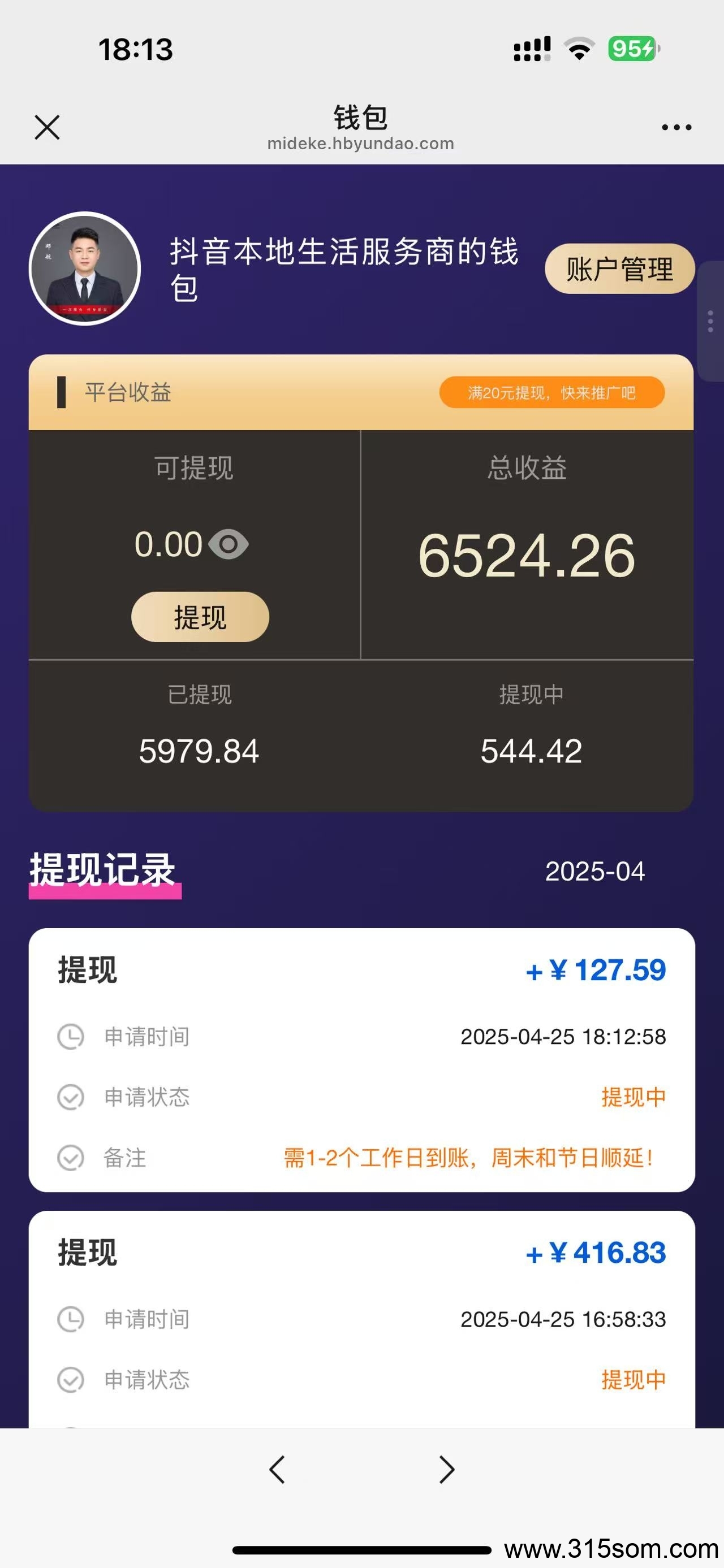
Task: Open the floating side handle
Action: [x=710, y=321]
